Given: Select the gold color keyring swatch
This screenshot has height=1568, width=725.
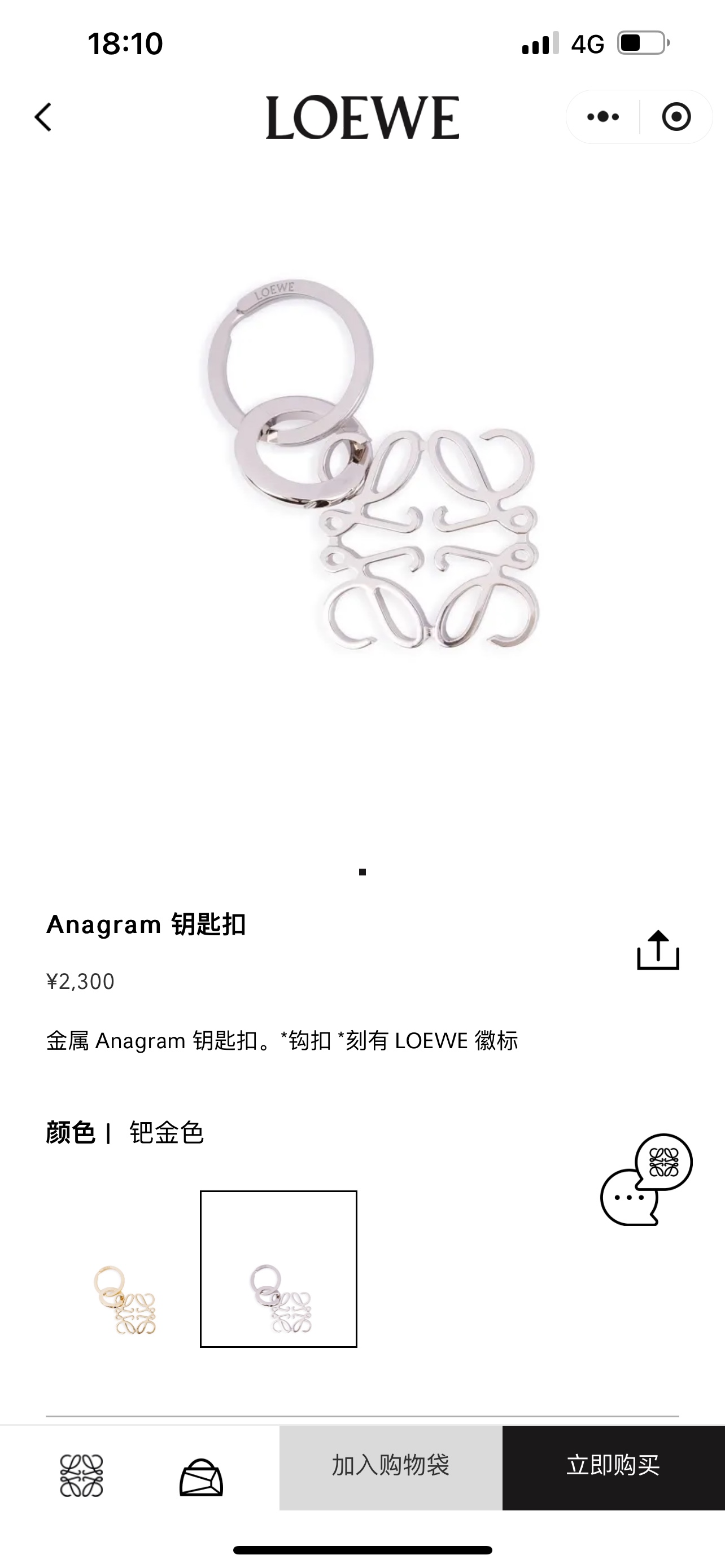Looking at the screenshot, I should tap(125, 1299).
